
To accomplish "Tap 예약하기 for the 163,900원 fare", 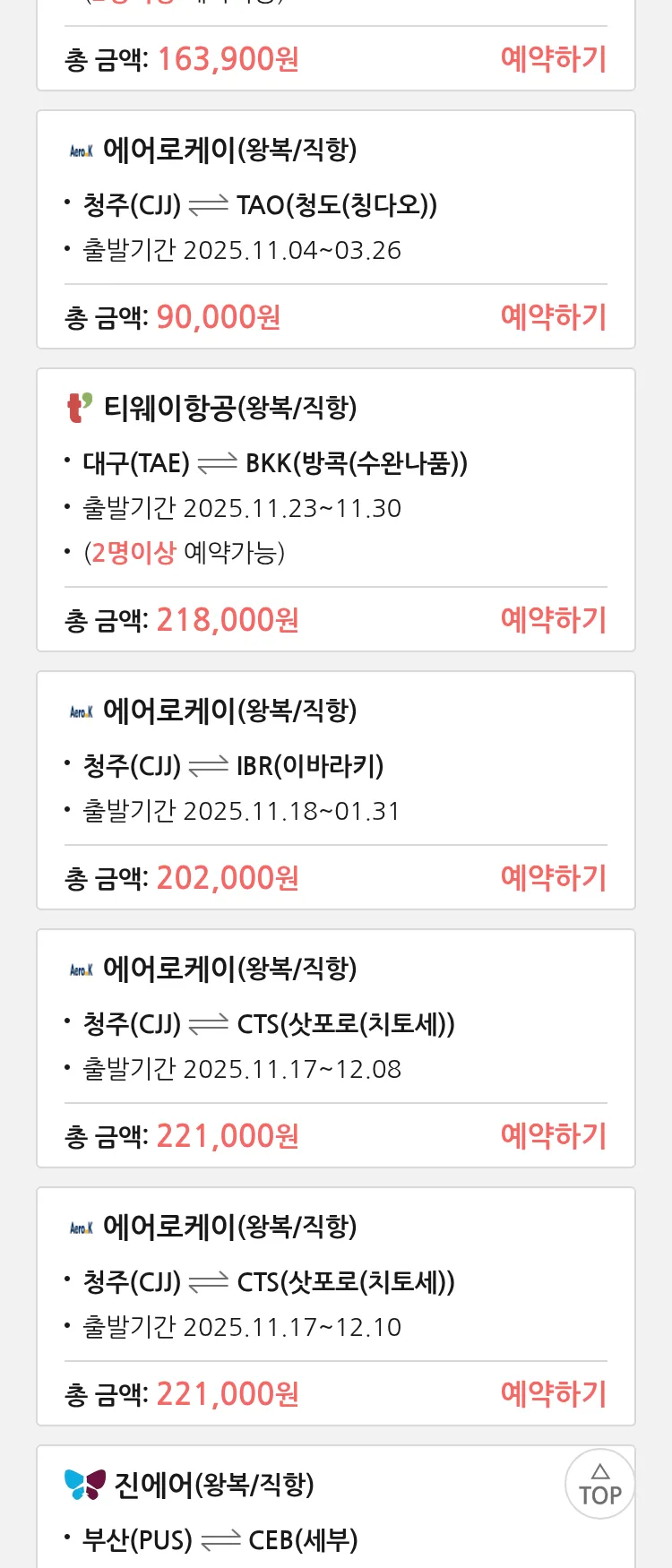I will [x=553, y=59].
